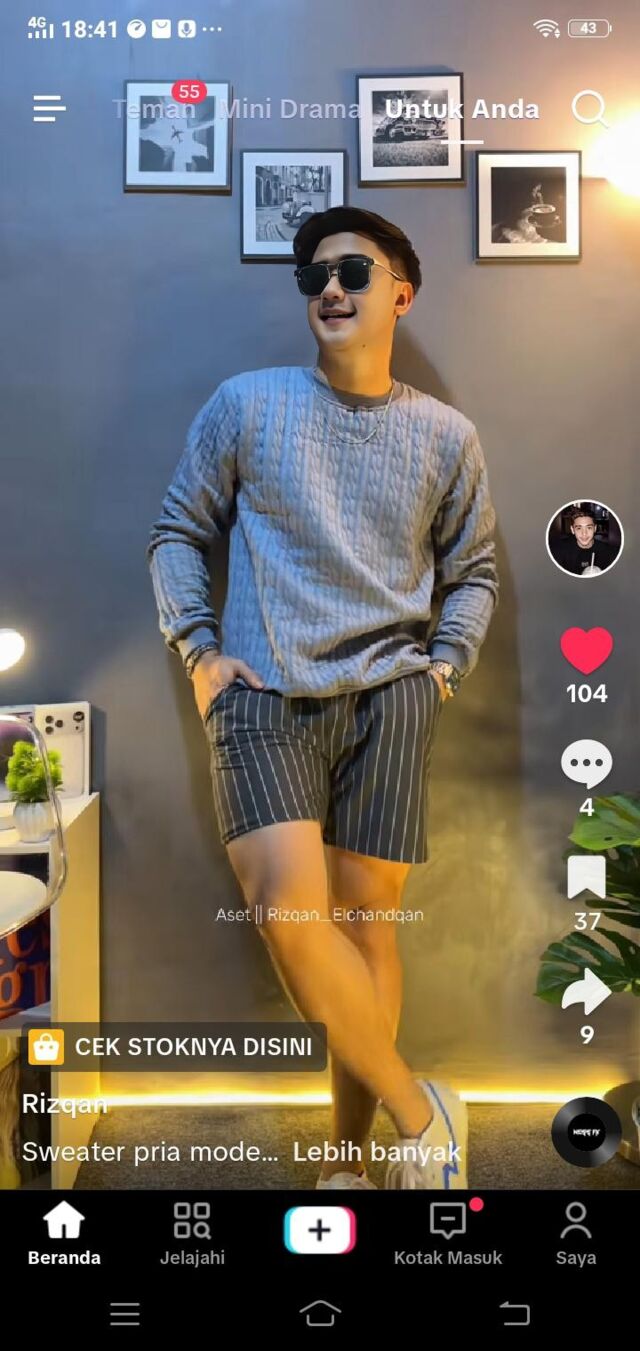Open Rizqan's username
This screenshot has width=640, height=1351.
pyautogui.click(x=65, y=1104)
